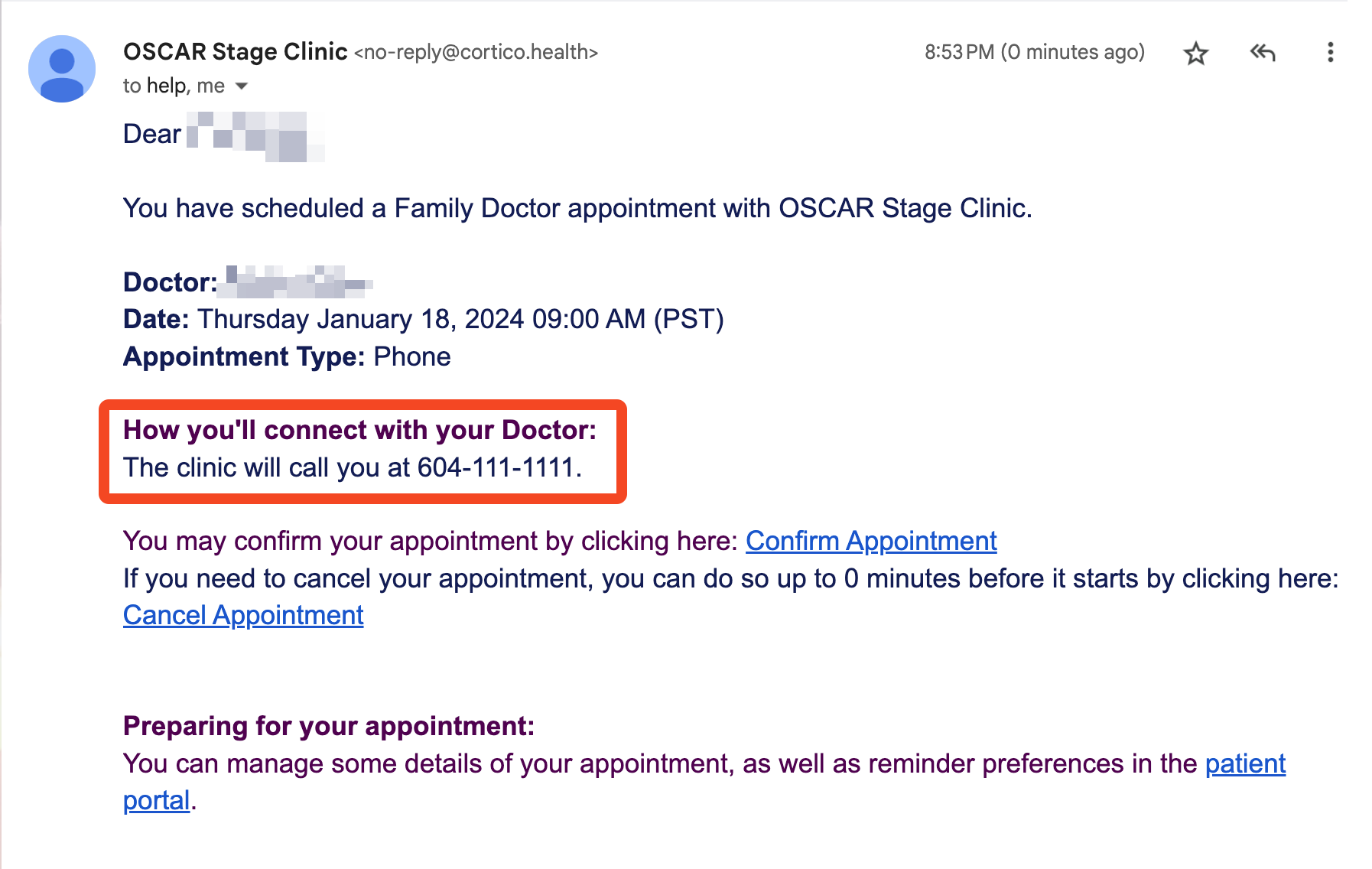Reply all to this email

1263,53
